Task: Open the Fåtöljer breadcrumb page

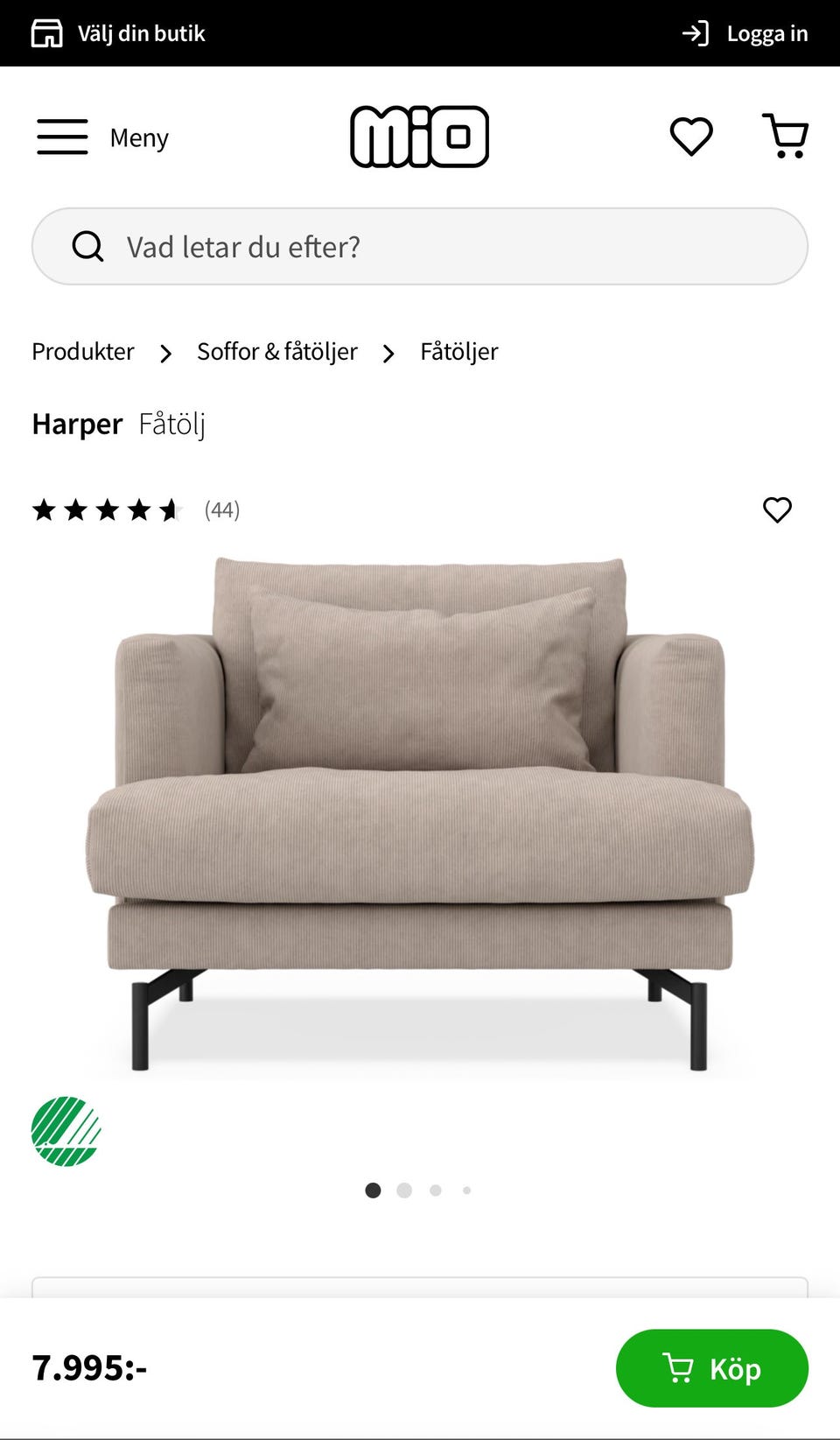Action: tap(458, 351)
